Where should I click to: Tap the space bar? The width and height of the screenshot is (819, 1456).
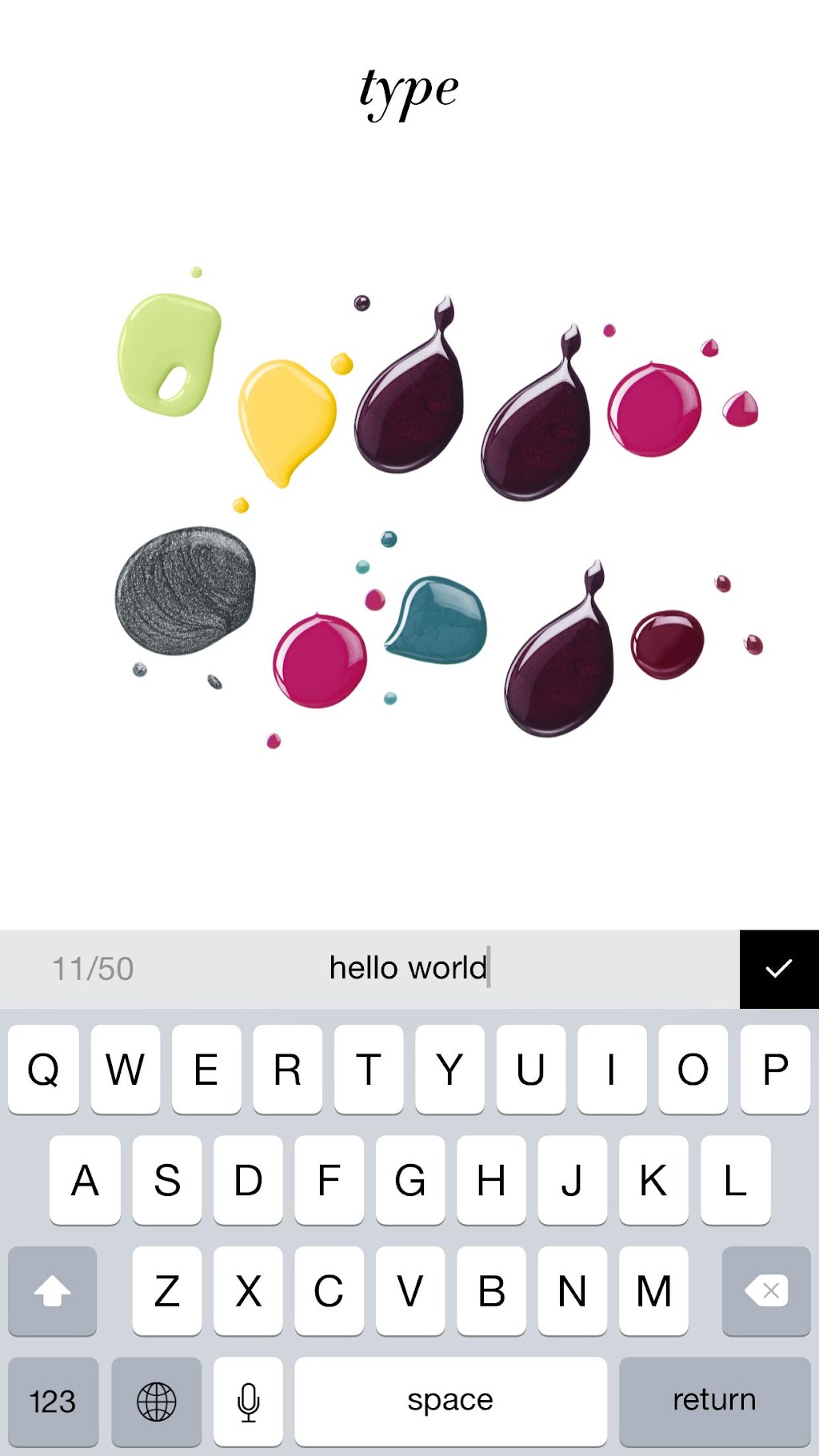(450, 1400)
